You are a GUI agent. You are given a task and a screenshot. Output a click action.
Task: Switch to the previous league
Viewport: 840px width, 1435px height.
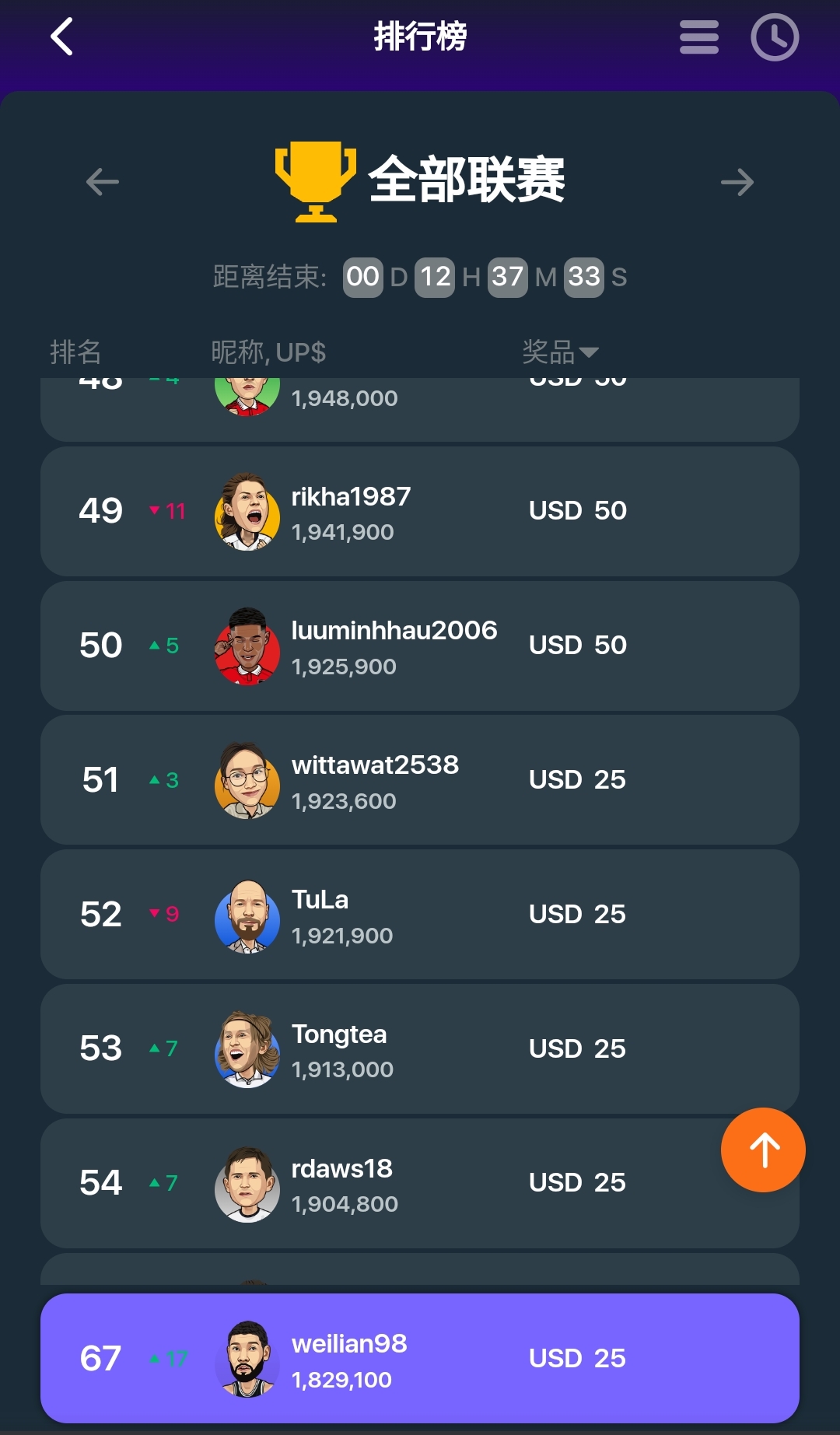click(102, 182)
